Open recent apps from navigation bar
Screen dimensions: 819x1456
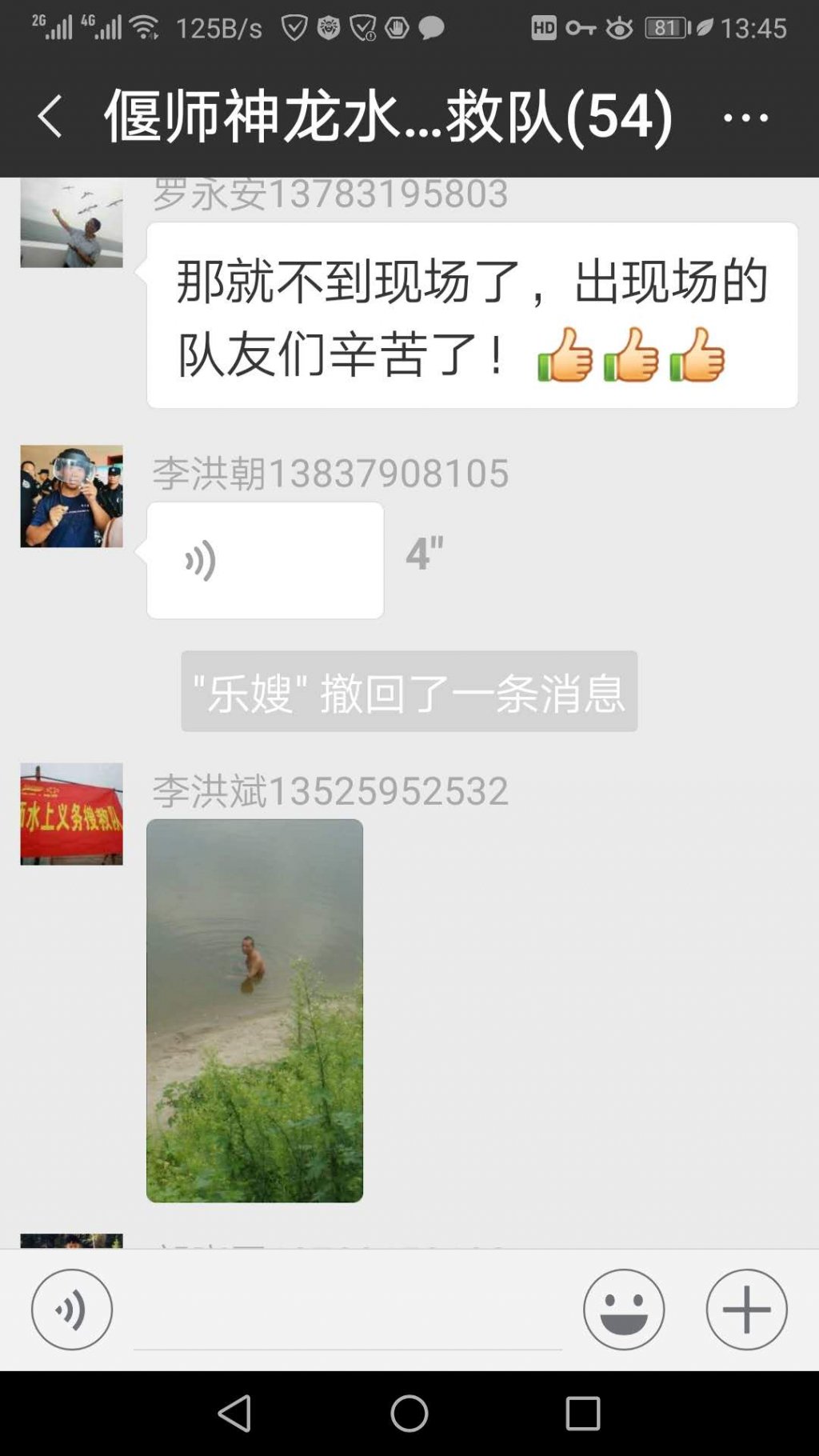point(582,1414)
